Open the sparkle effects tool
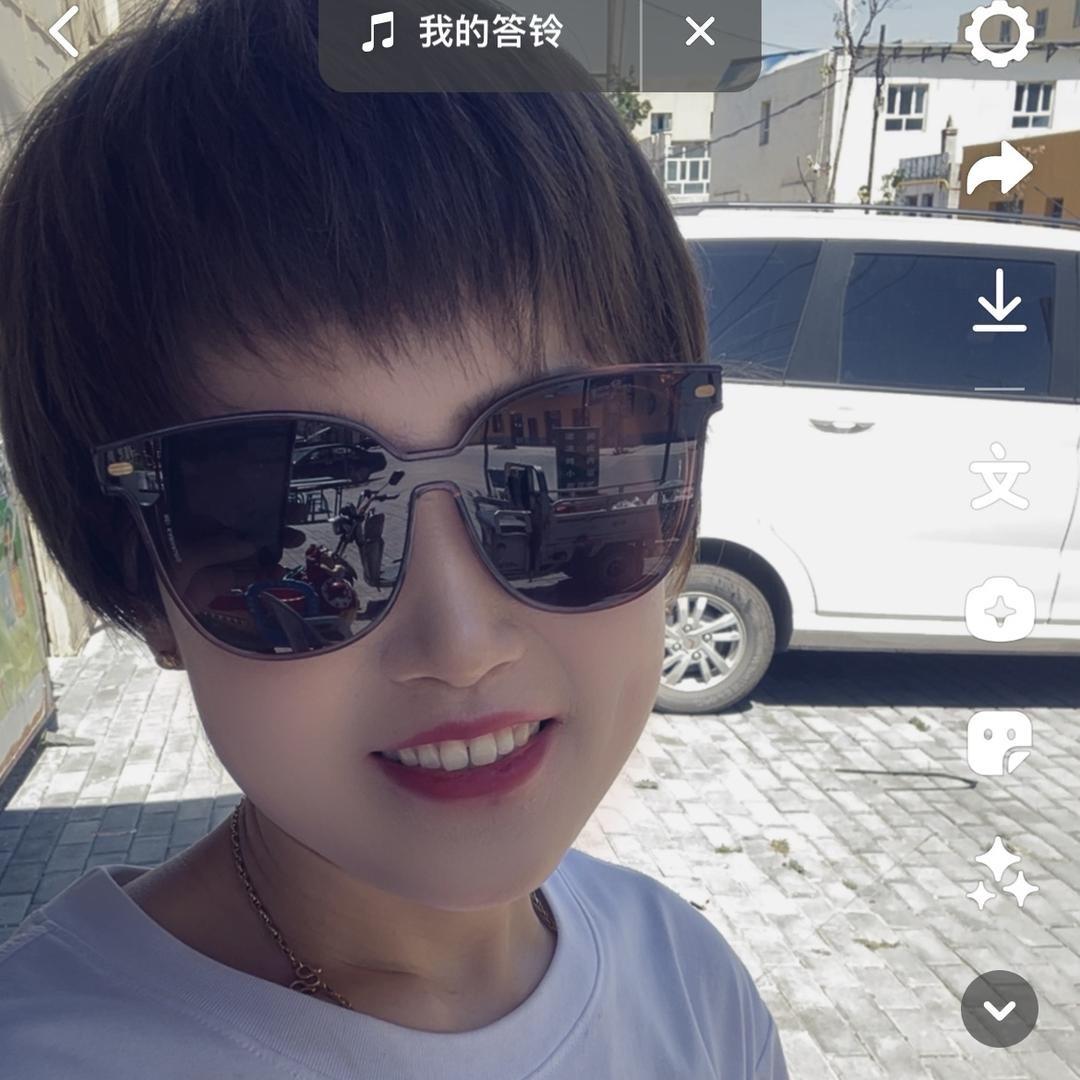This screenshot has height=1080, width=1080. coord(999,609)
